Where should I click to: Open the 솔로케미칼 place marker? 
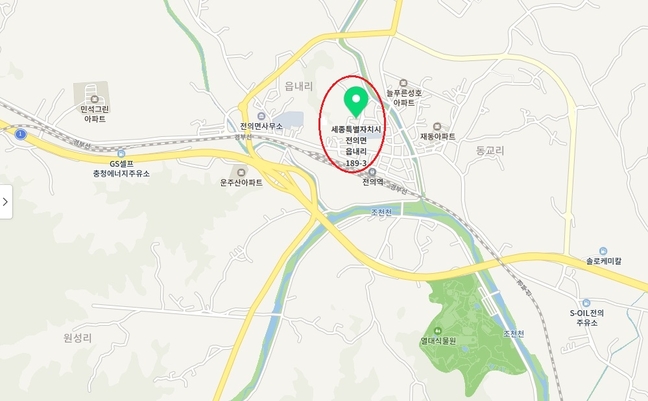(603, 252)
